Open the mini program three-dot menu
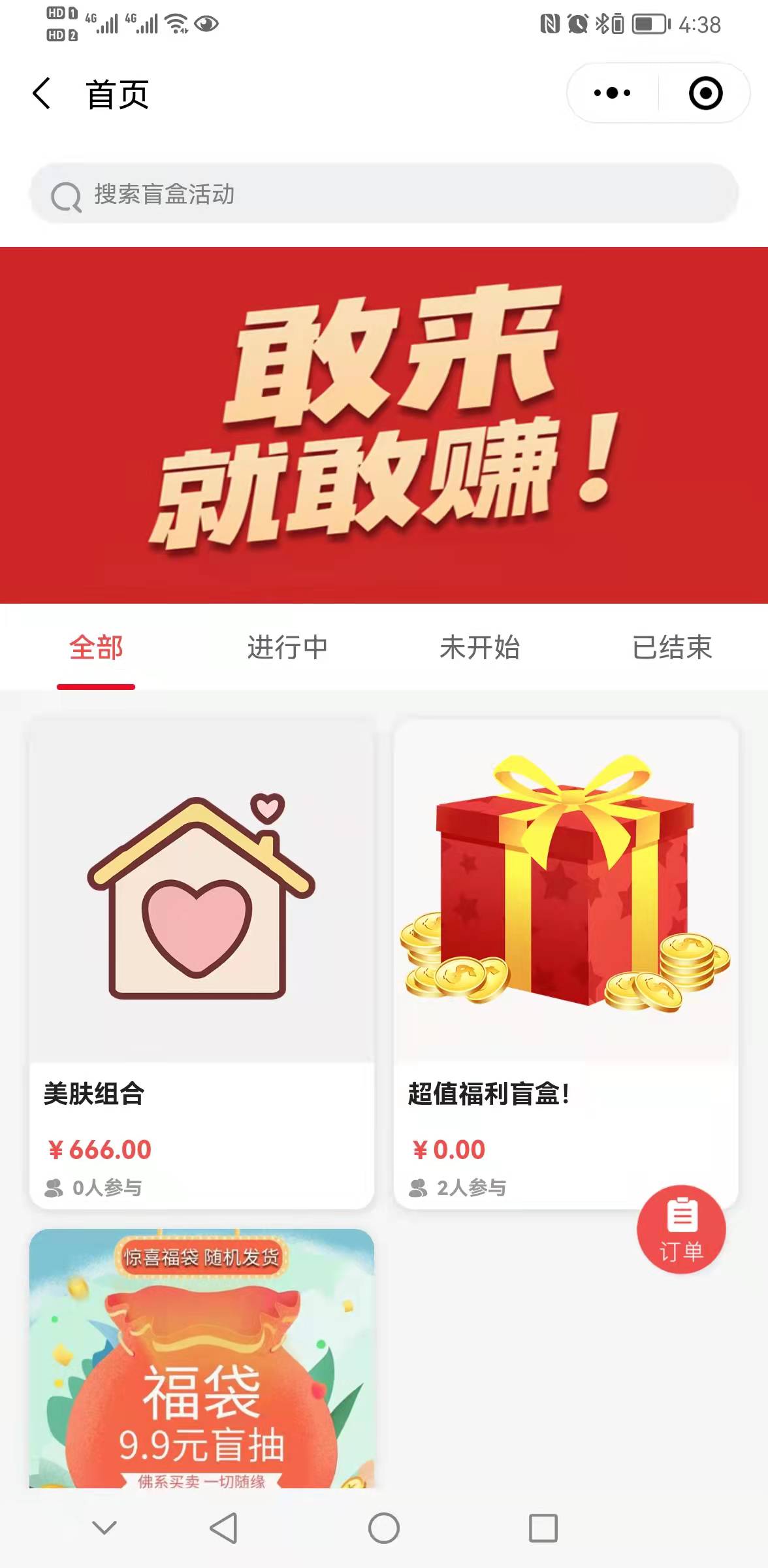The image size is (768, 1568). click(x=612, y=93)
